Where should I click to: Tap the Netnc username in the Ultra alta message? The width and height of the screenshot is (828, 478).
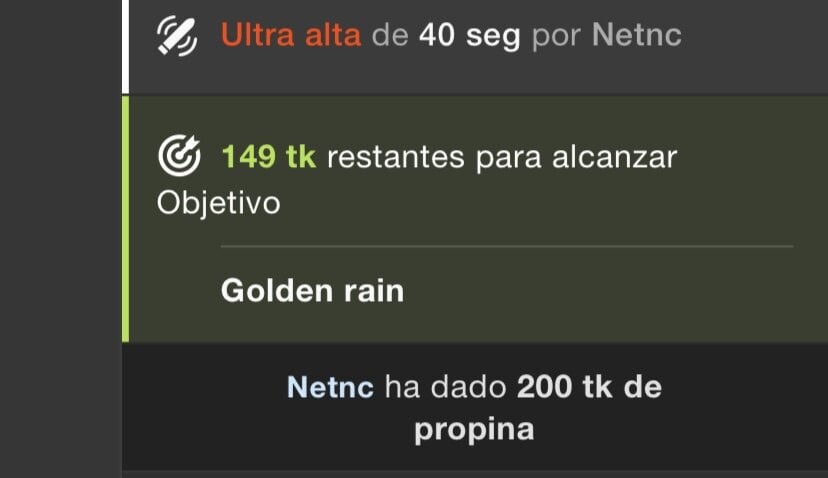click(x=636, y=36)
